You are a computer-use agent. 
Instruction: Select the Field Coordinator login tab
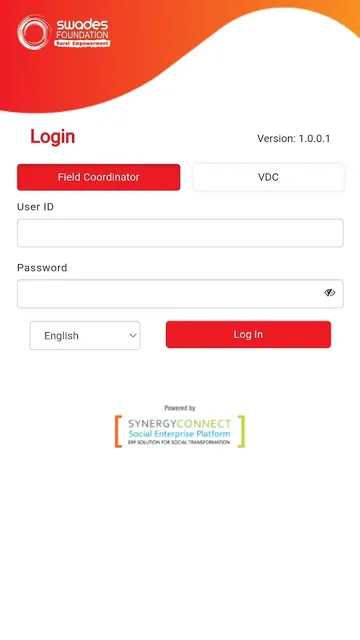tap(98, 177)
